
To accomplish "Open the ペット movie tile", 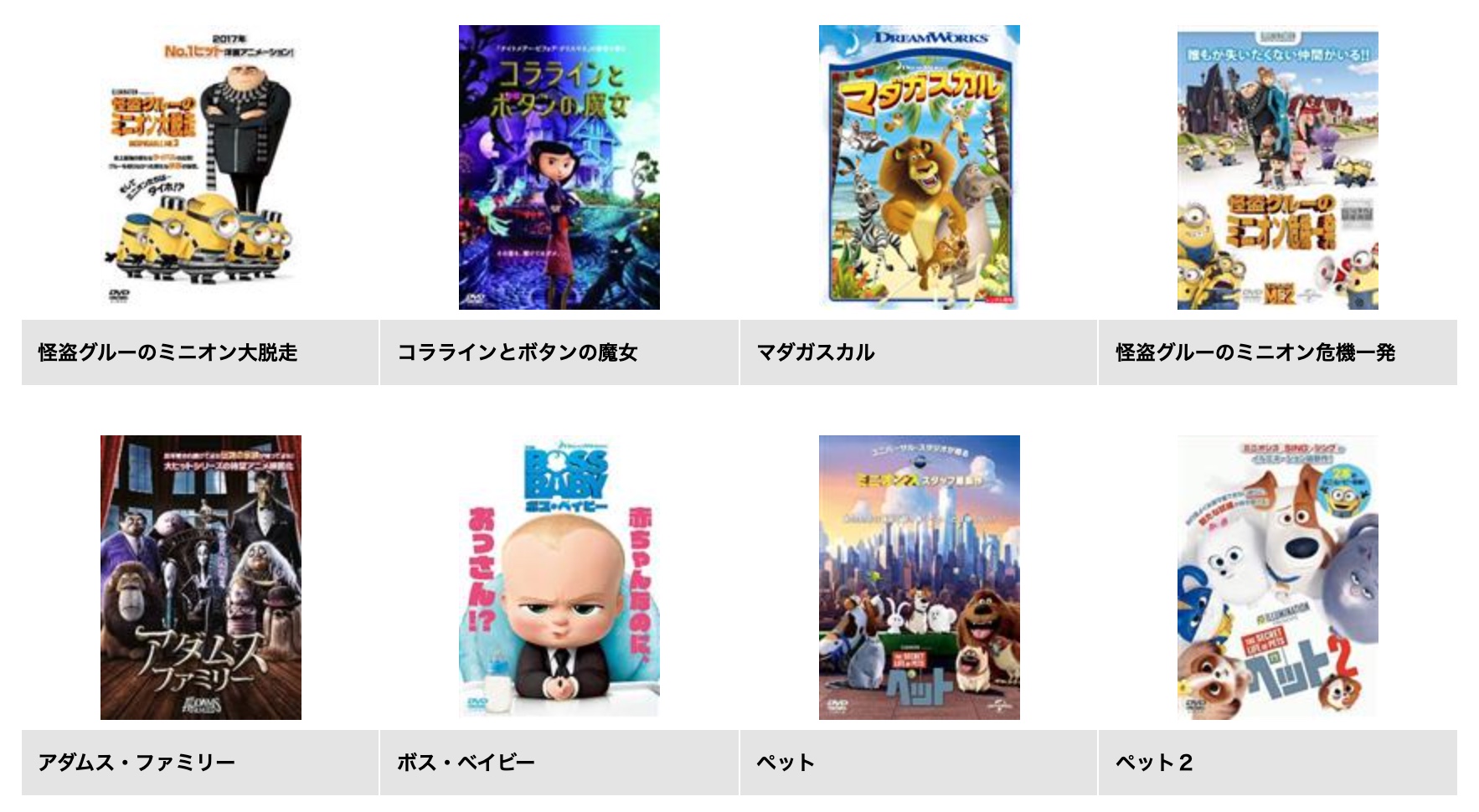I will coord(919,577).
